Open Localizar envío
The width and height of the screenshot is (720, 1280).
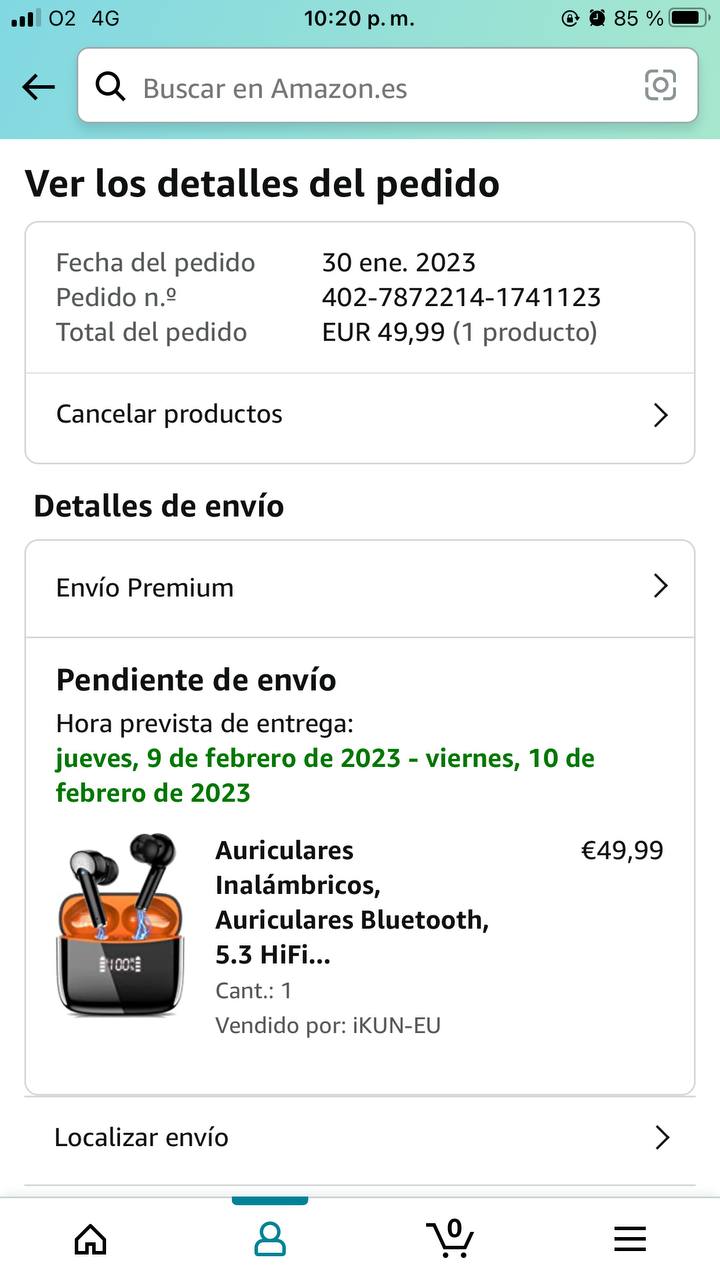click(x=360, y=1138)
